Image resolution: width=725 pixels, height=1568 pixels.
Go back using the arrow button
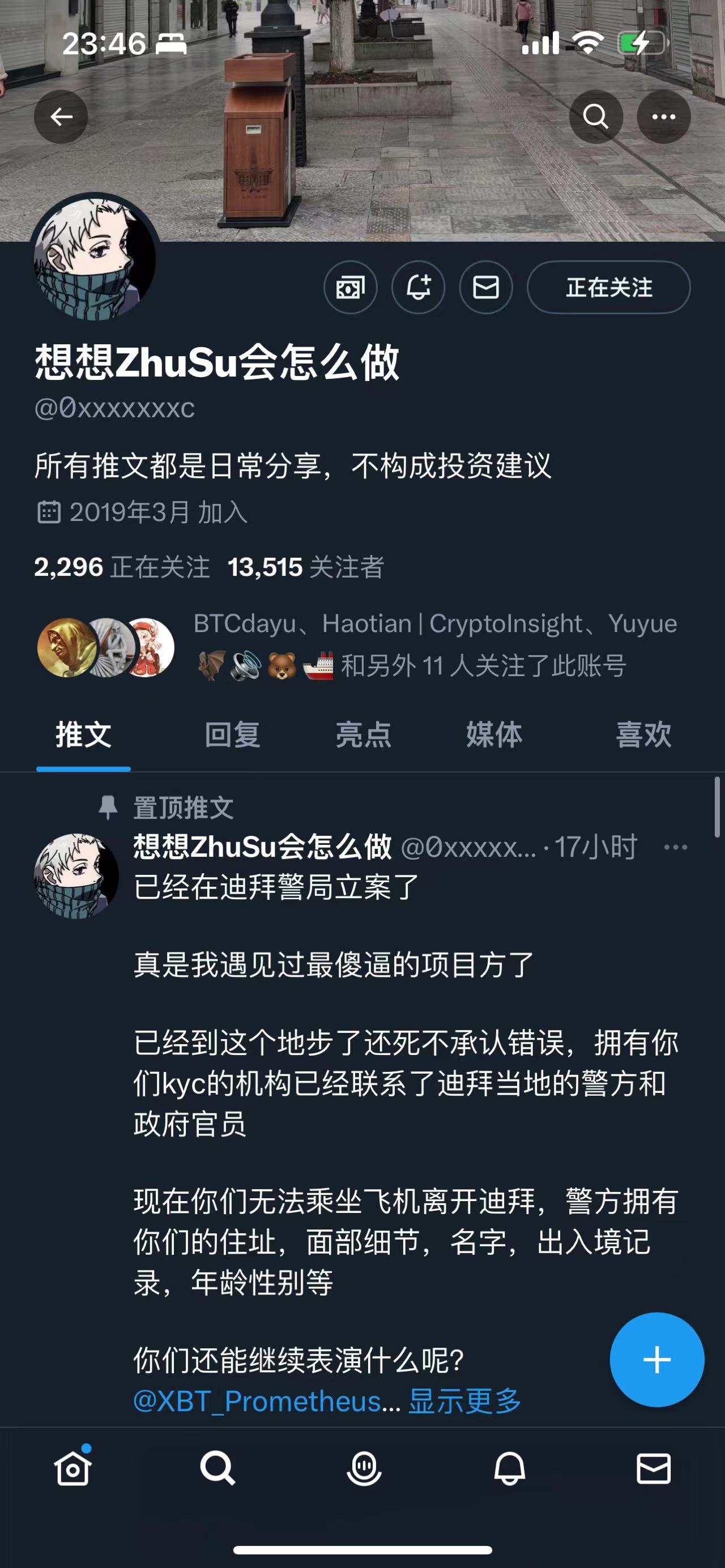(x=61, y=116)
